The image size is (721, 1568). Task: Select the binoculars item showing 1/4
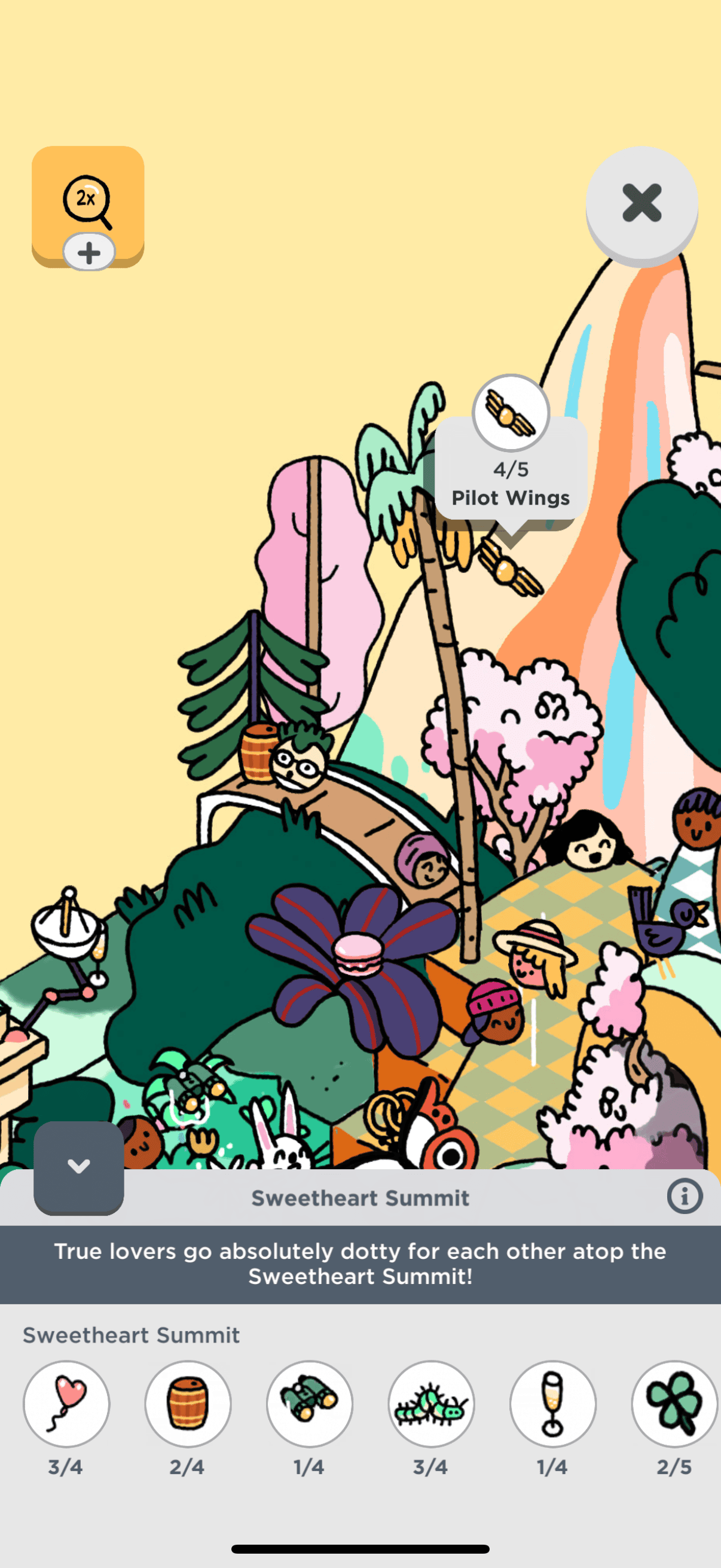tap(309, 1403)
